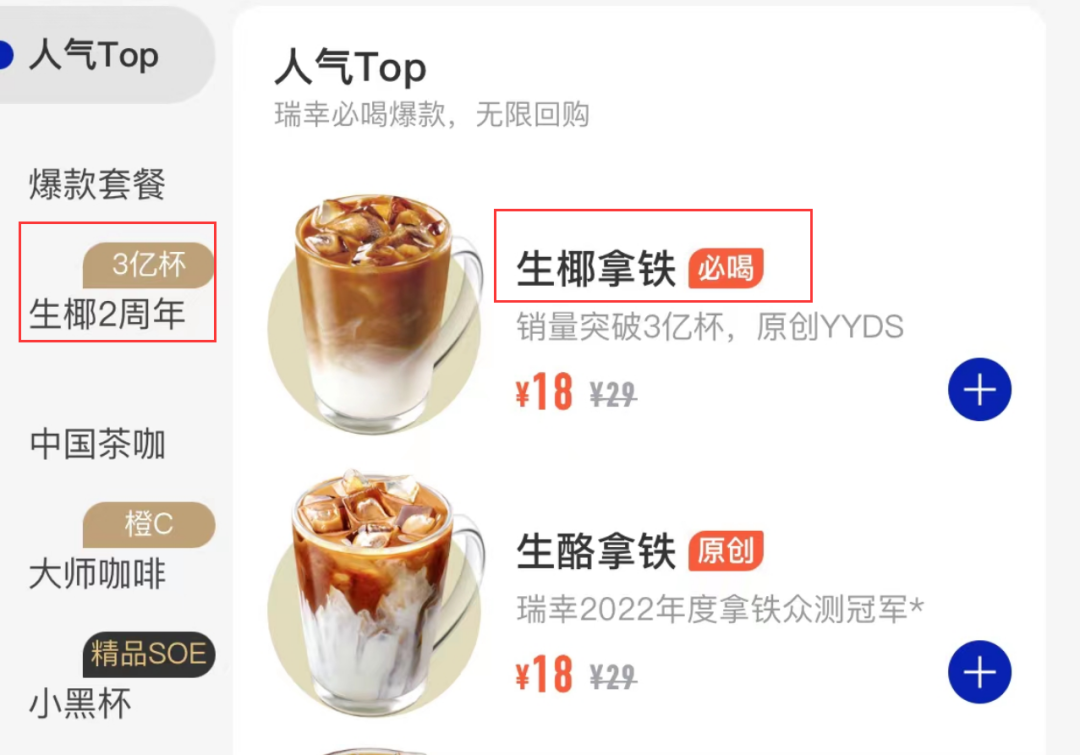The width and height of the screenshot is (1080, 755).
Task: View 生酪拿铁 product details
Action: coord(596,552)
